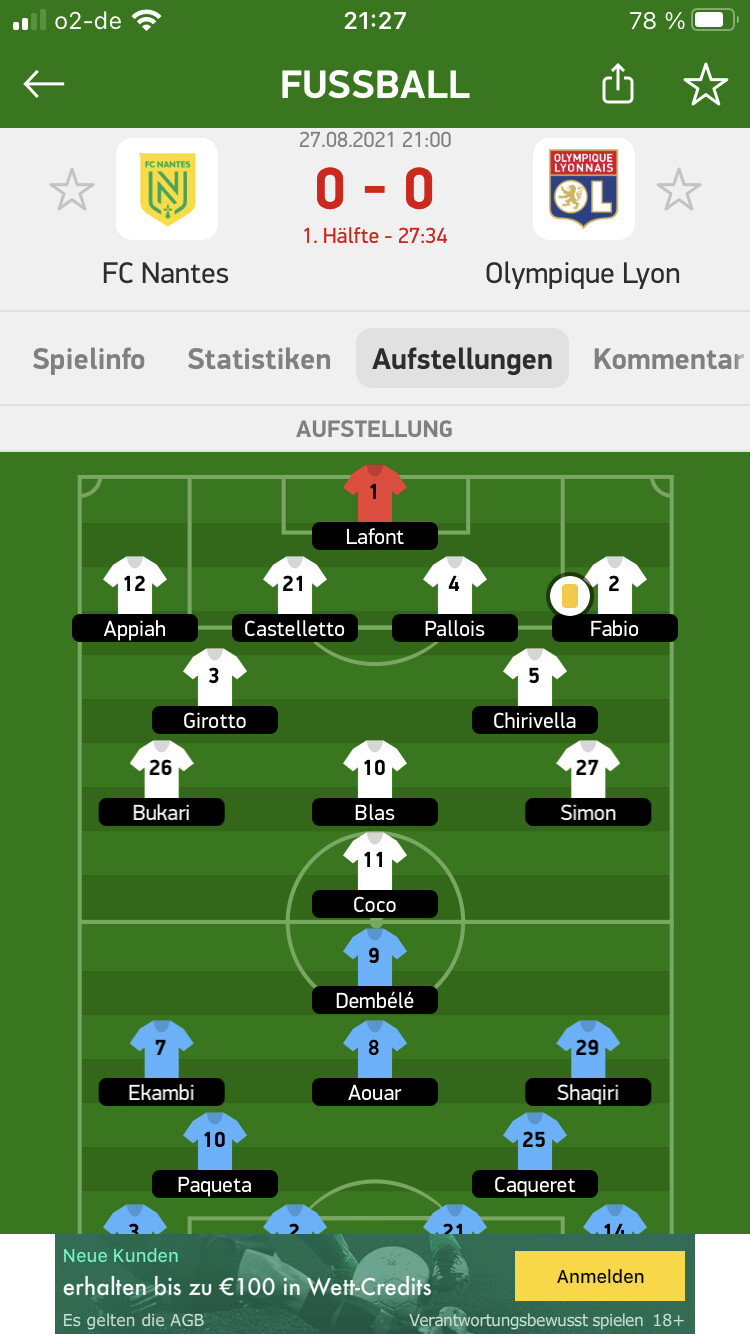The image size is (750, 1334).
Task: Open the Olympique Lyon team logo
Action: click(x=583, y=189)
